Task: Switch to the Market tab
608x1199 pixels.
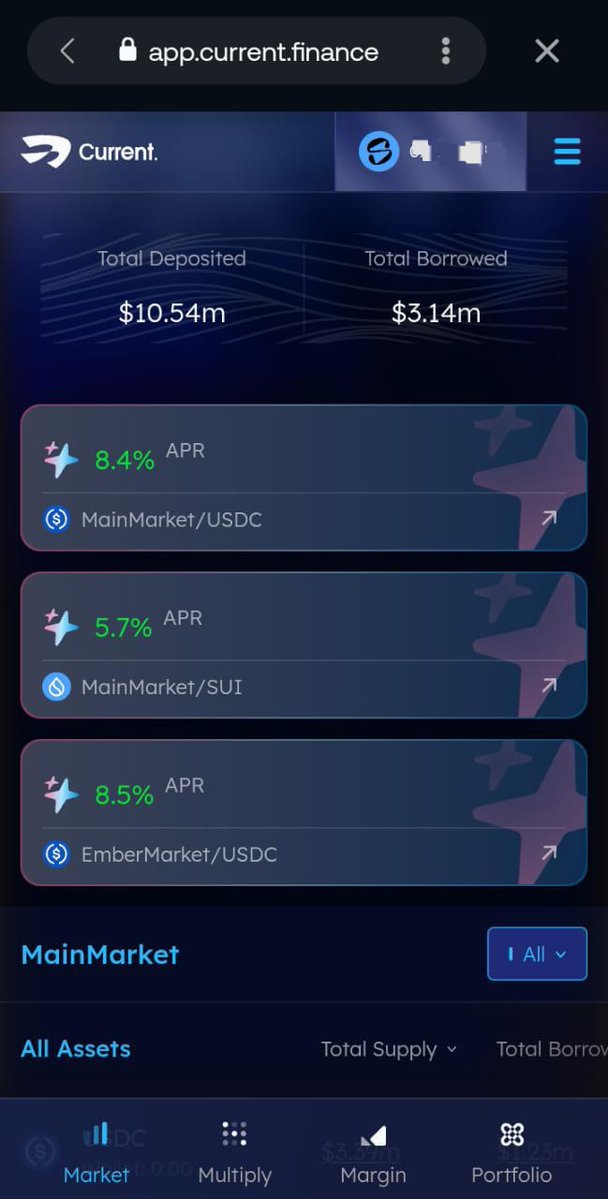Action: (x=96, y=1153)
